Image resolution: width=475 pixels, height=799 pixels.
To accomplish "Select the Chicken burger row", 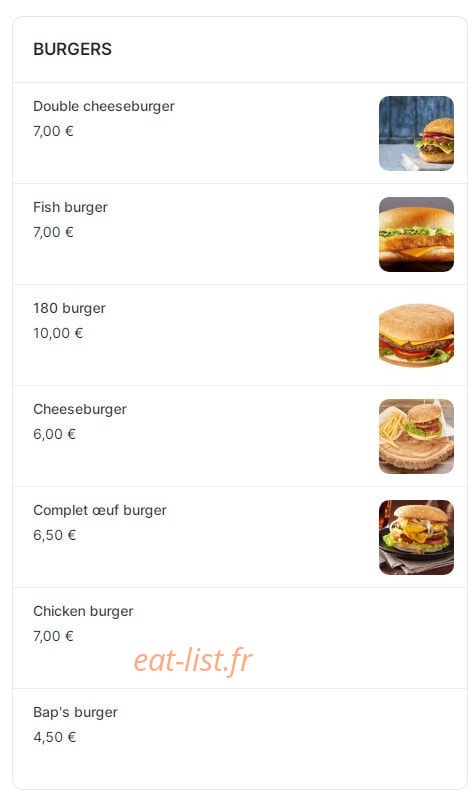I will click(240, 638).
